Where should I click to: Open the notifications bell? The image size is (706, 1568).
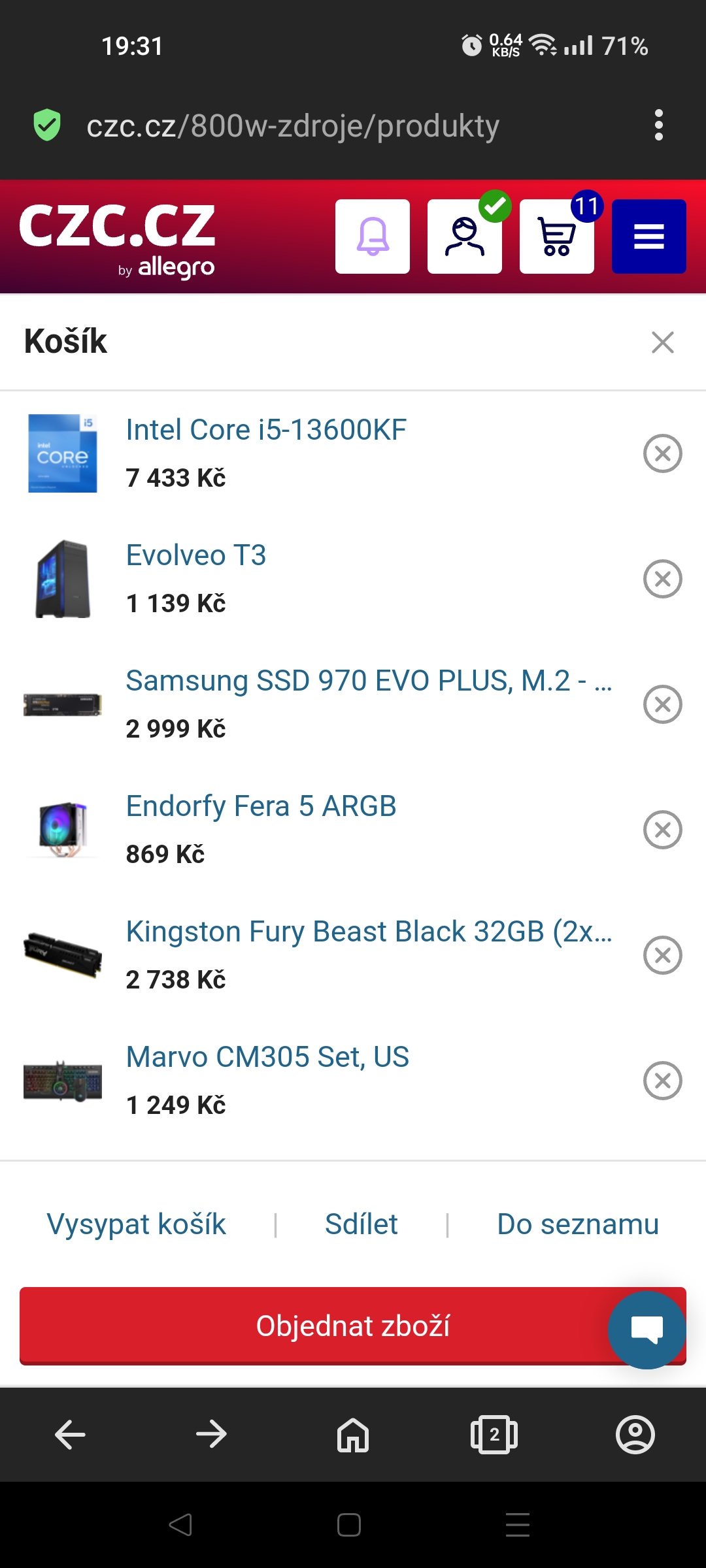click(373, 237)
